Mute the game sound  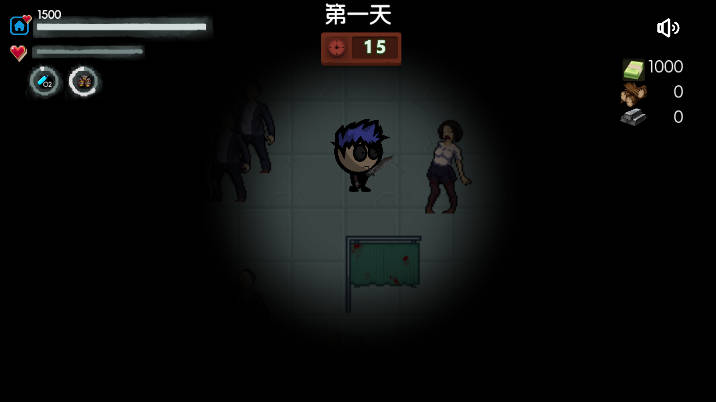point(667,28)
